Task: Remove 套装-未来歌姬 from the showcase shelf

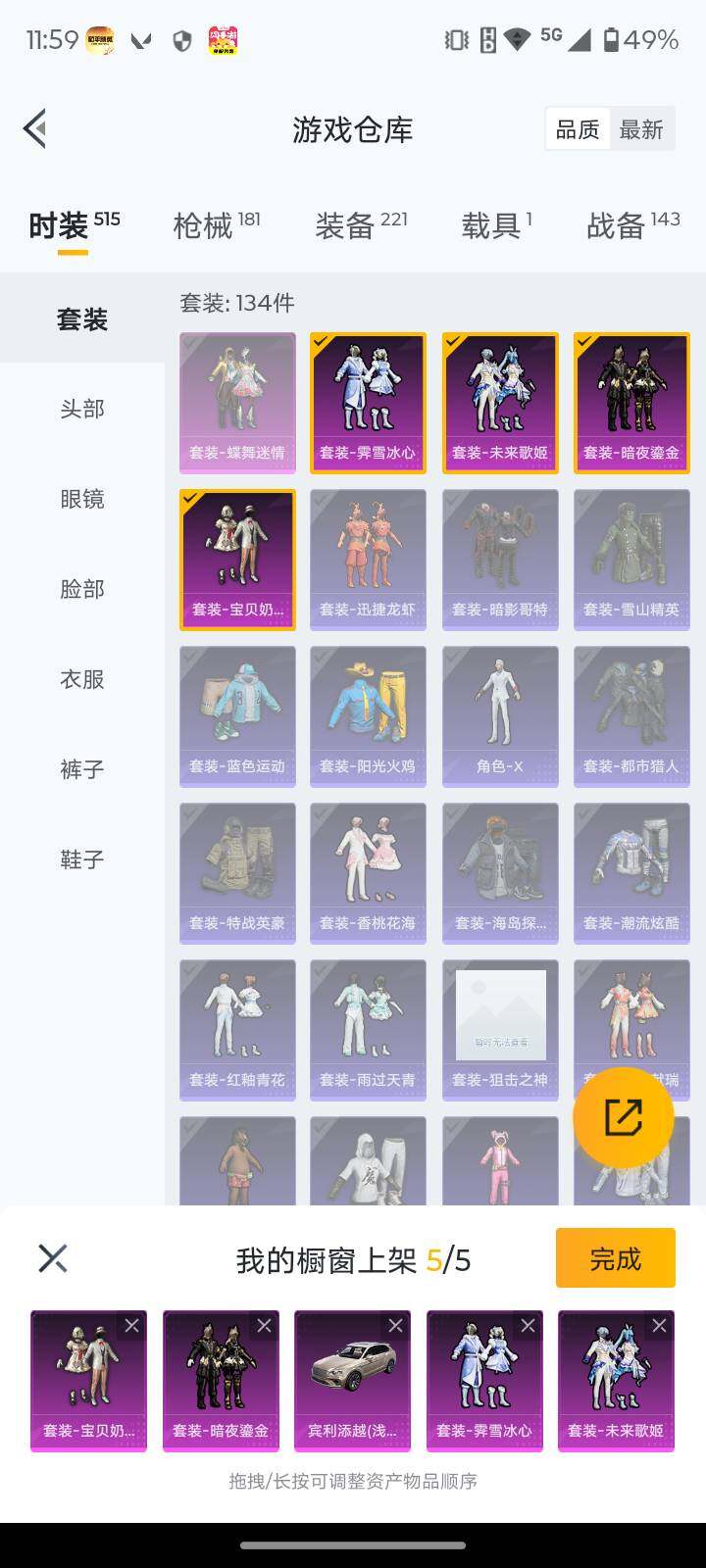Action: (661, 1325)
